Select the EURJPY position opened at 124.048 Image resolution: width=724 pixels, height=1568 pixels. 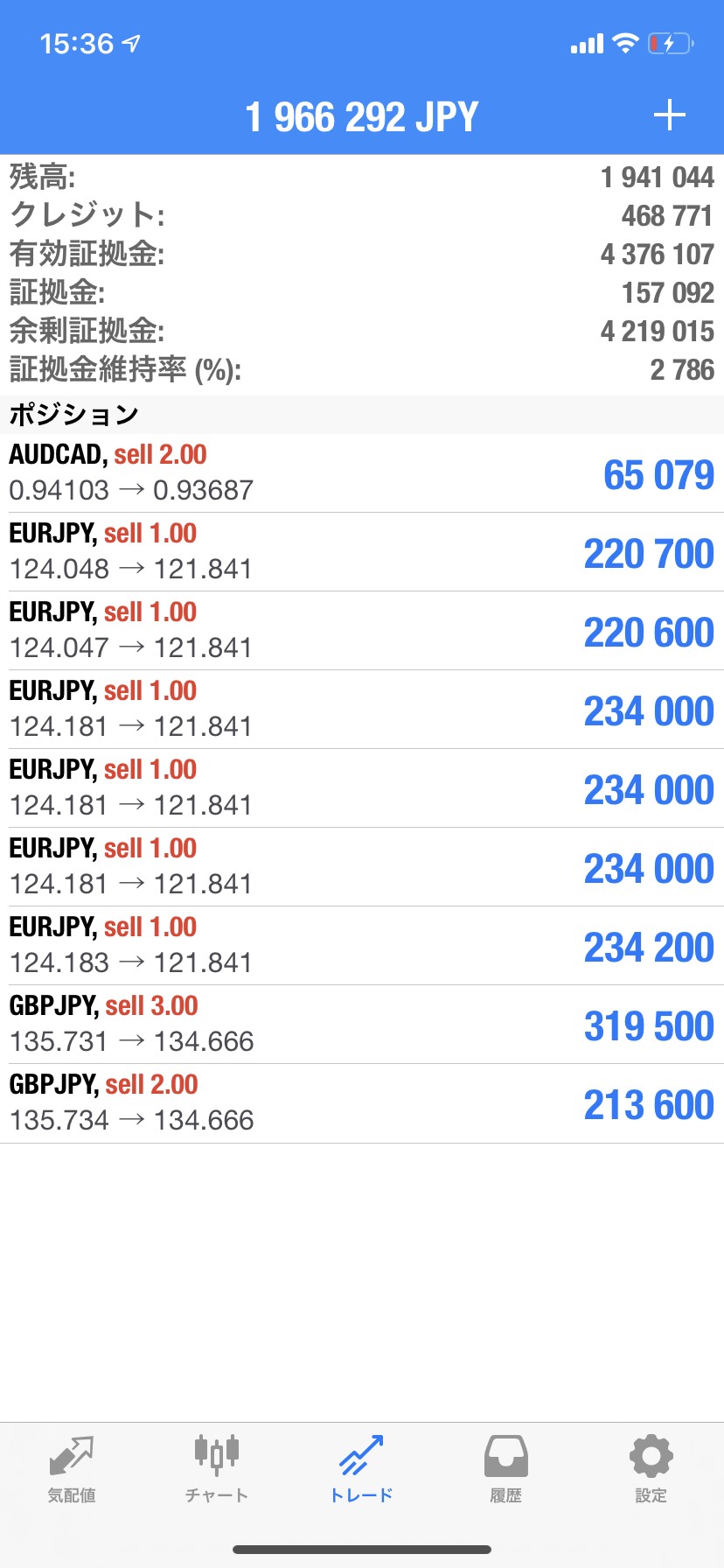[x=362, y=552]
